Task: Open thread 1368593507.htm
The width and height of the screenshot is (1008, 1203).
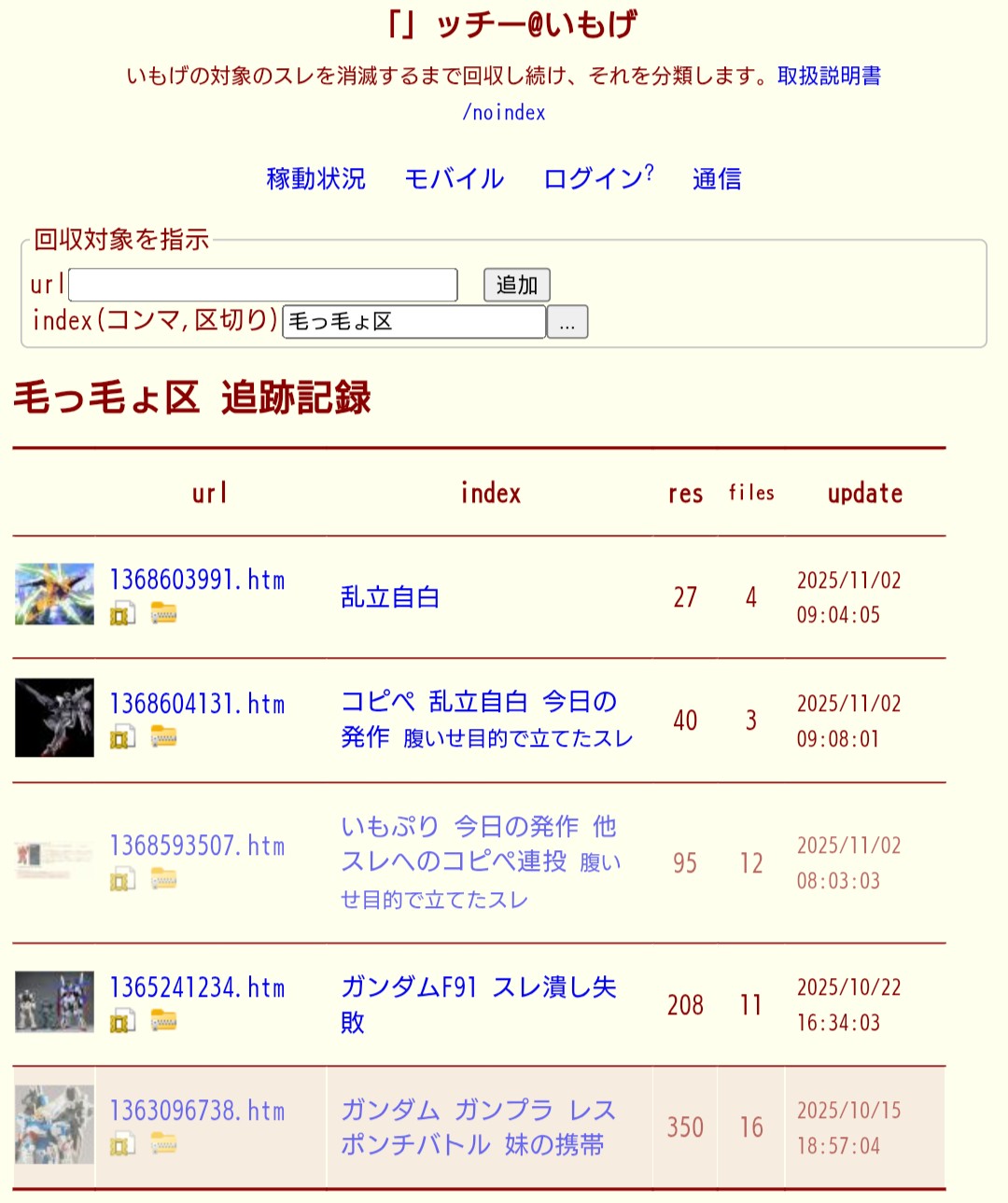Action: (197, 846)
